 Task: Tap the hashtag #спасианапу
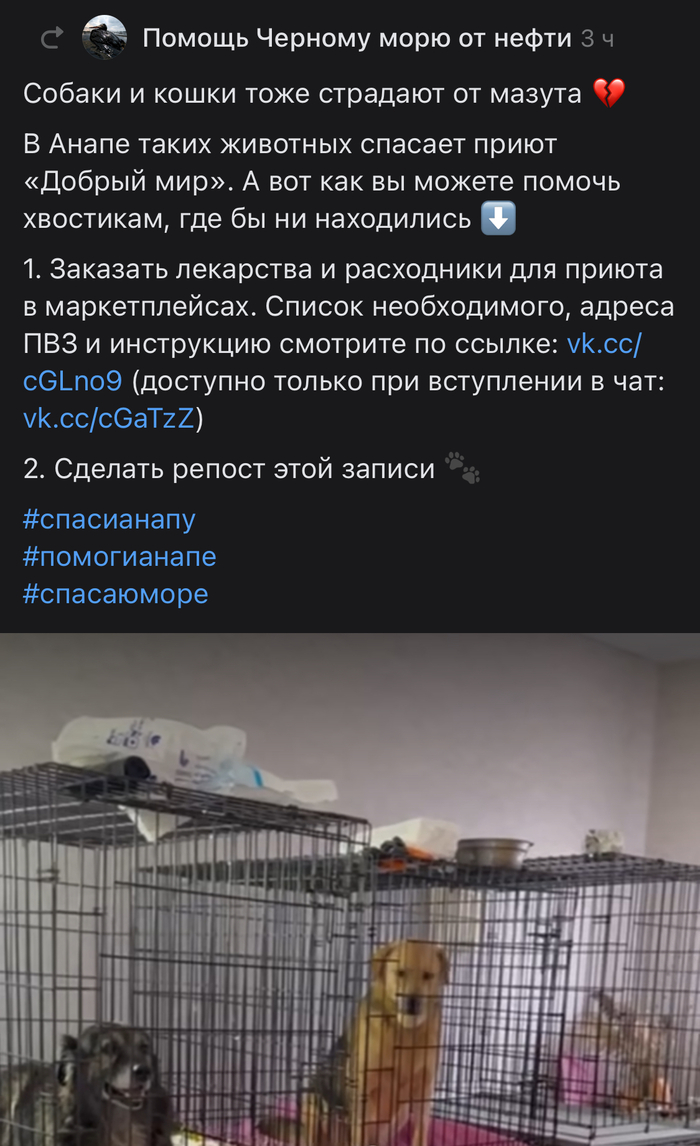108,519
